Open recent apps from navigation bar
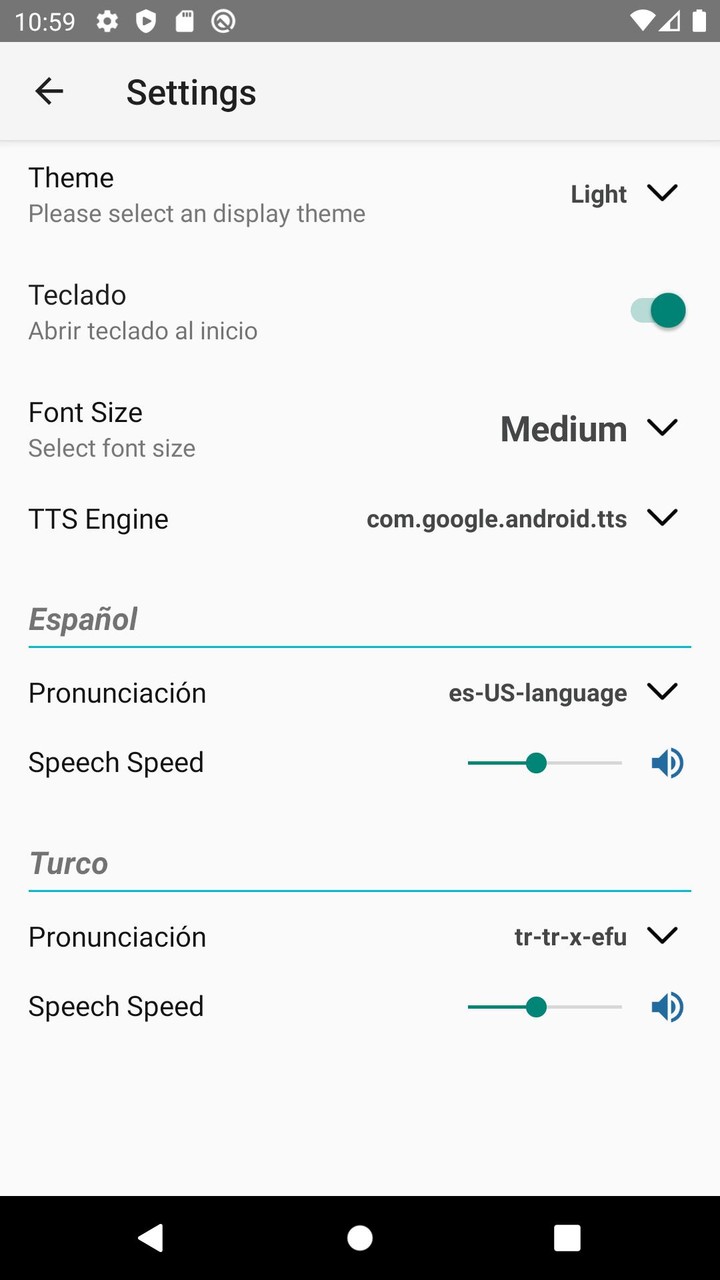720x1280 pixels. pos(567,1238)
